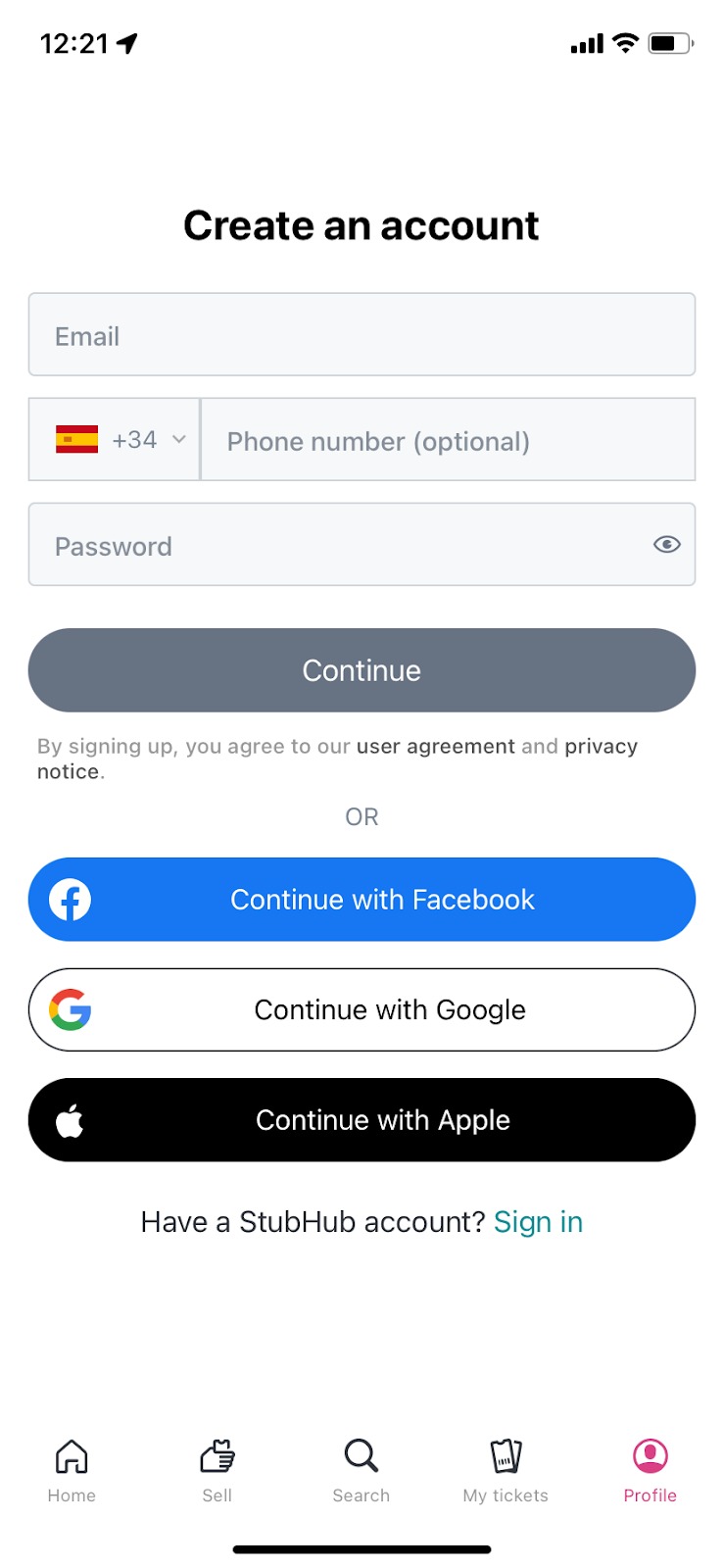Continue with Apple

(362, 1120)
